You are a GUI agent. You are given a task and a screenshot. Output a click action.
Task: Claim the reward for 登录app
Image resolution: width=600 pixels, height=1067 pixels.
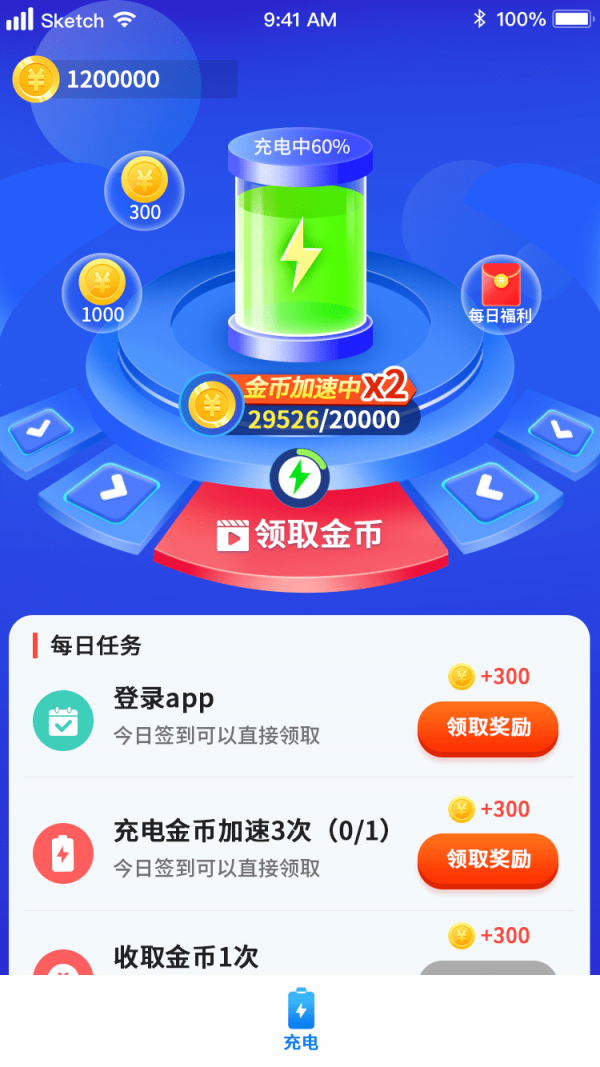point(487,727)
